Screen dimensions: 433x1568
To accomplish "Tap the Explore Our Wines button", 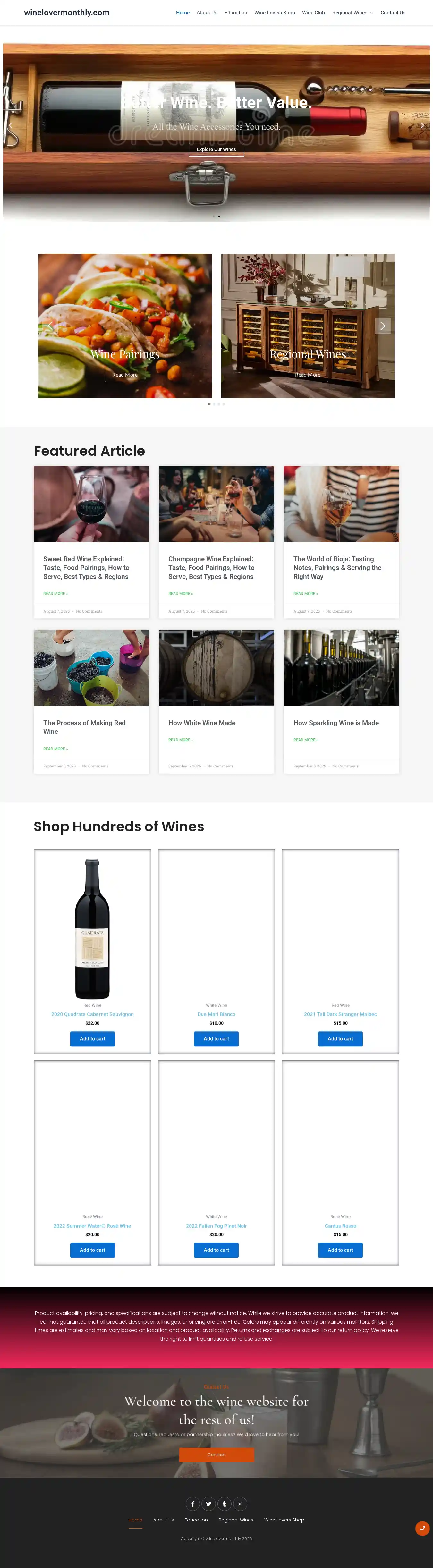I will tap(216, 149).
